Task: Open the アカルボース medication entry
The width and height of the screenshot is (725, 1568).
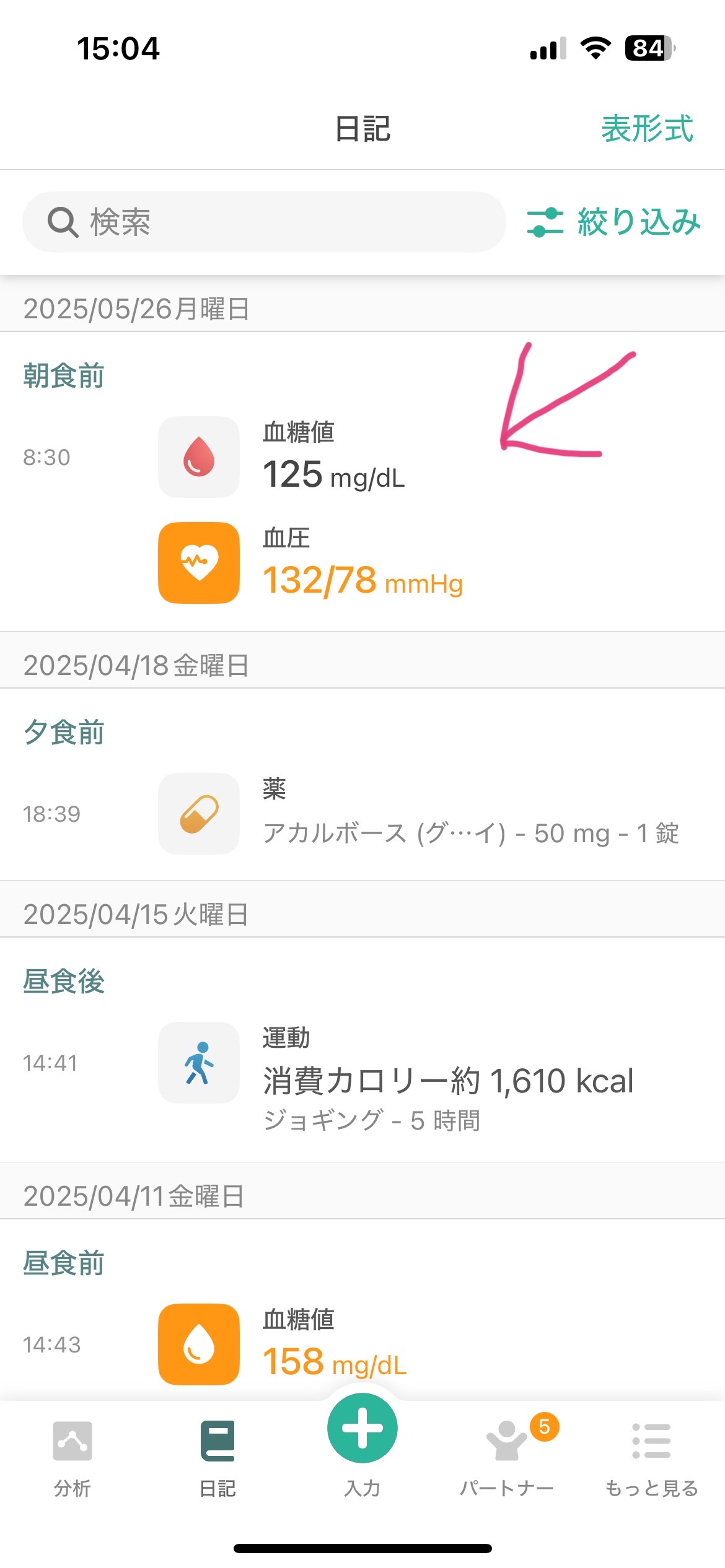Action: click(x=362, y=814)
